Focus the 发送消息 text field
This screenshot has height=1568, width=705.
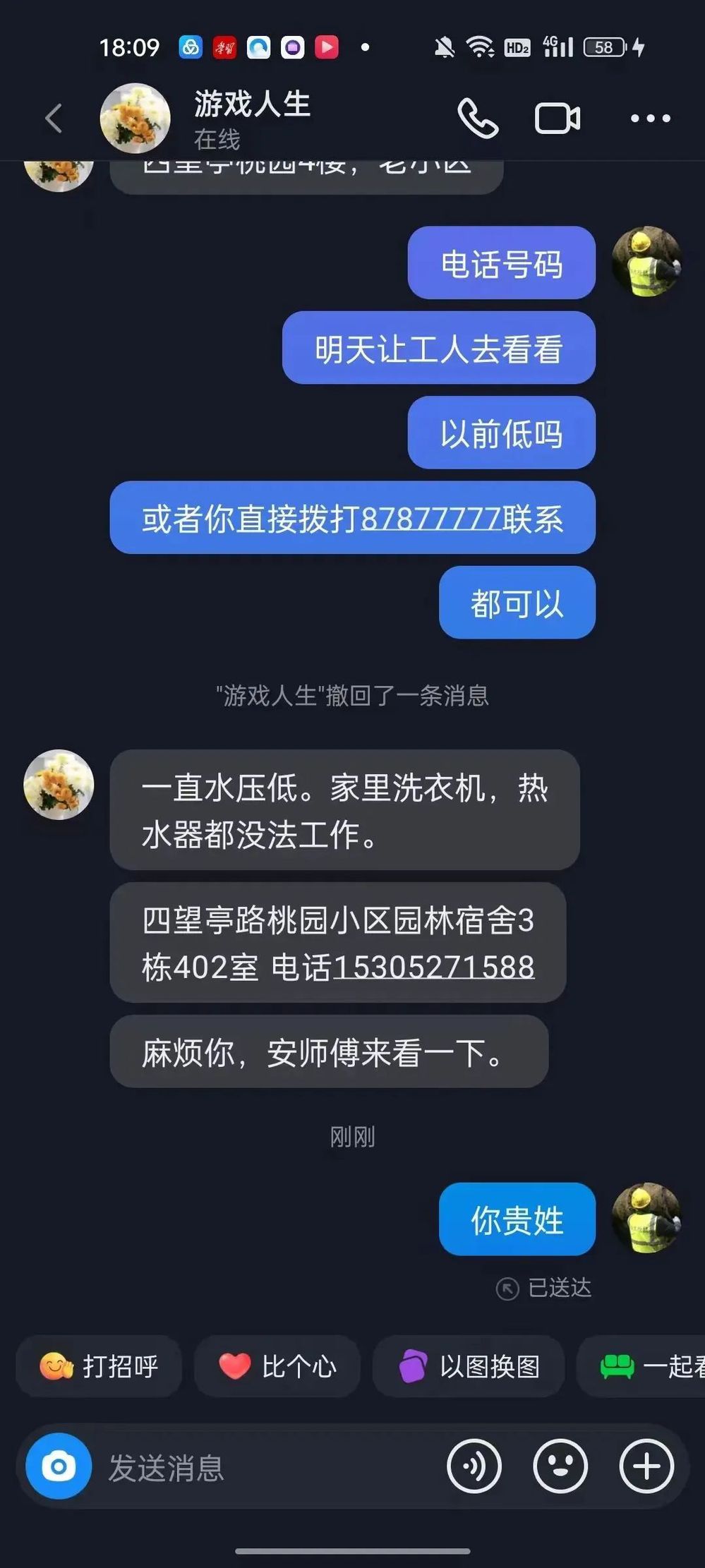point(268,1468)
